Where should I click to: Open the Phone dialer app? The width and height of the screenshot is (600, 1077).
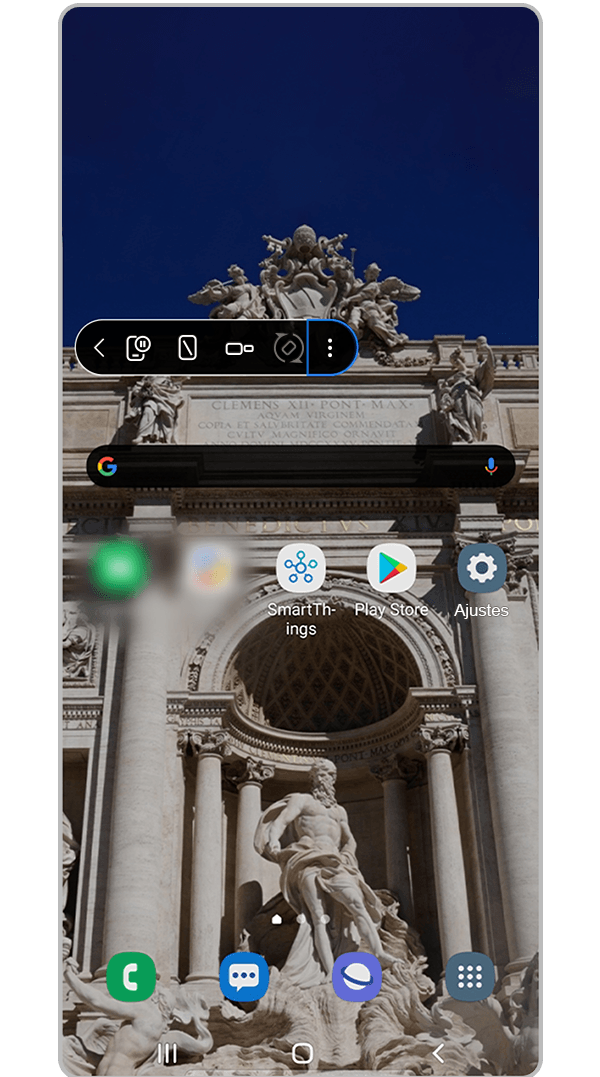131,976
